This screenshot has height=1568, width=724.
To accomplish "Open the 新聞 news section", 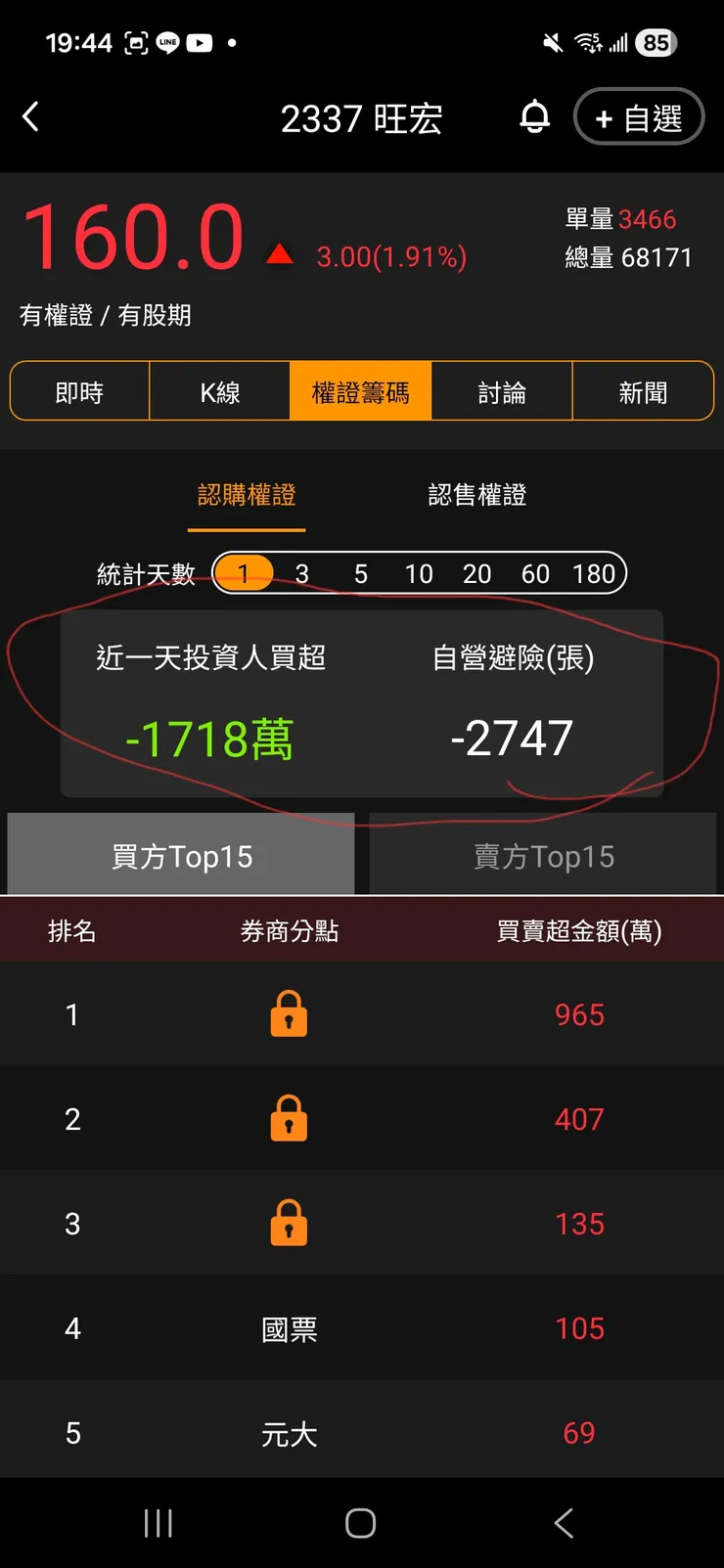I will [x=644, y=390].
